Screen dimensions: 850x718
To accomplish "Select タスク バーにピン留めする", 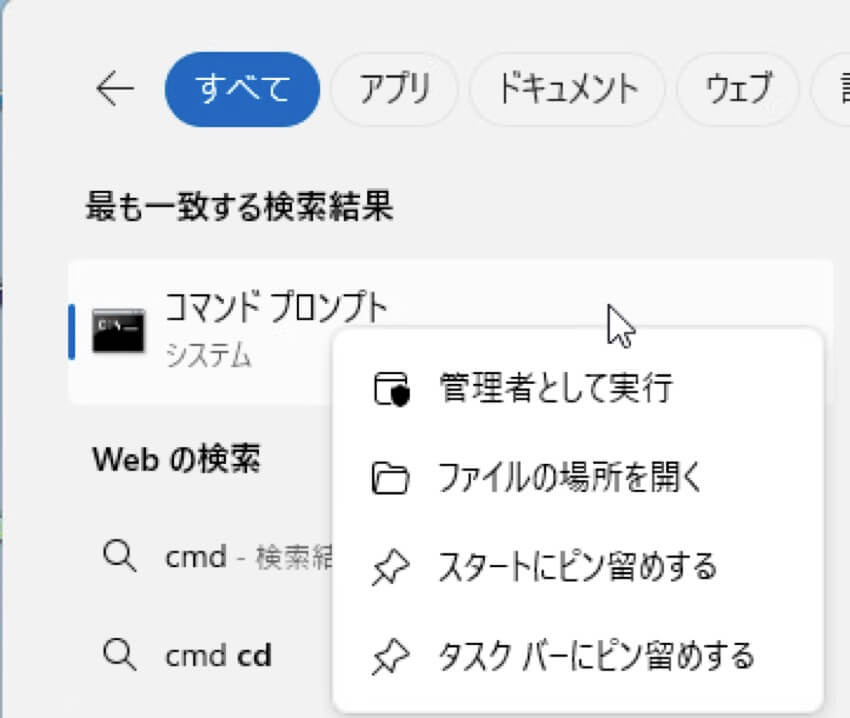I will (595, 656).
